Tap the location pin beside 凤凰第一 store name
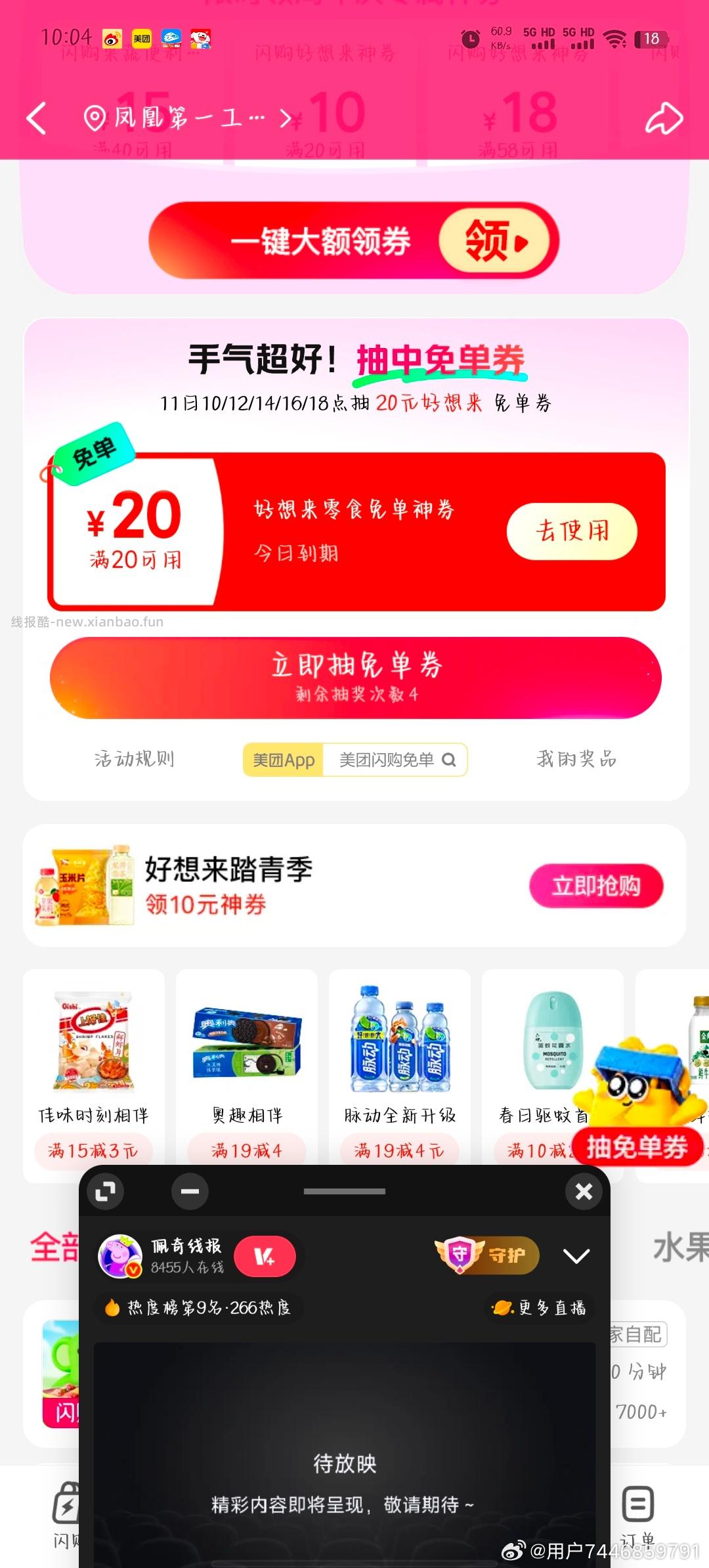This screenshot has height=1568, width=709. [x=94, y=119]
